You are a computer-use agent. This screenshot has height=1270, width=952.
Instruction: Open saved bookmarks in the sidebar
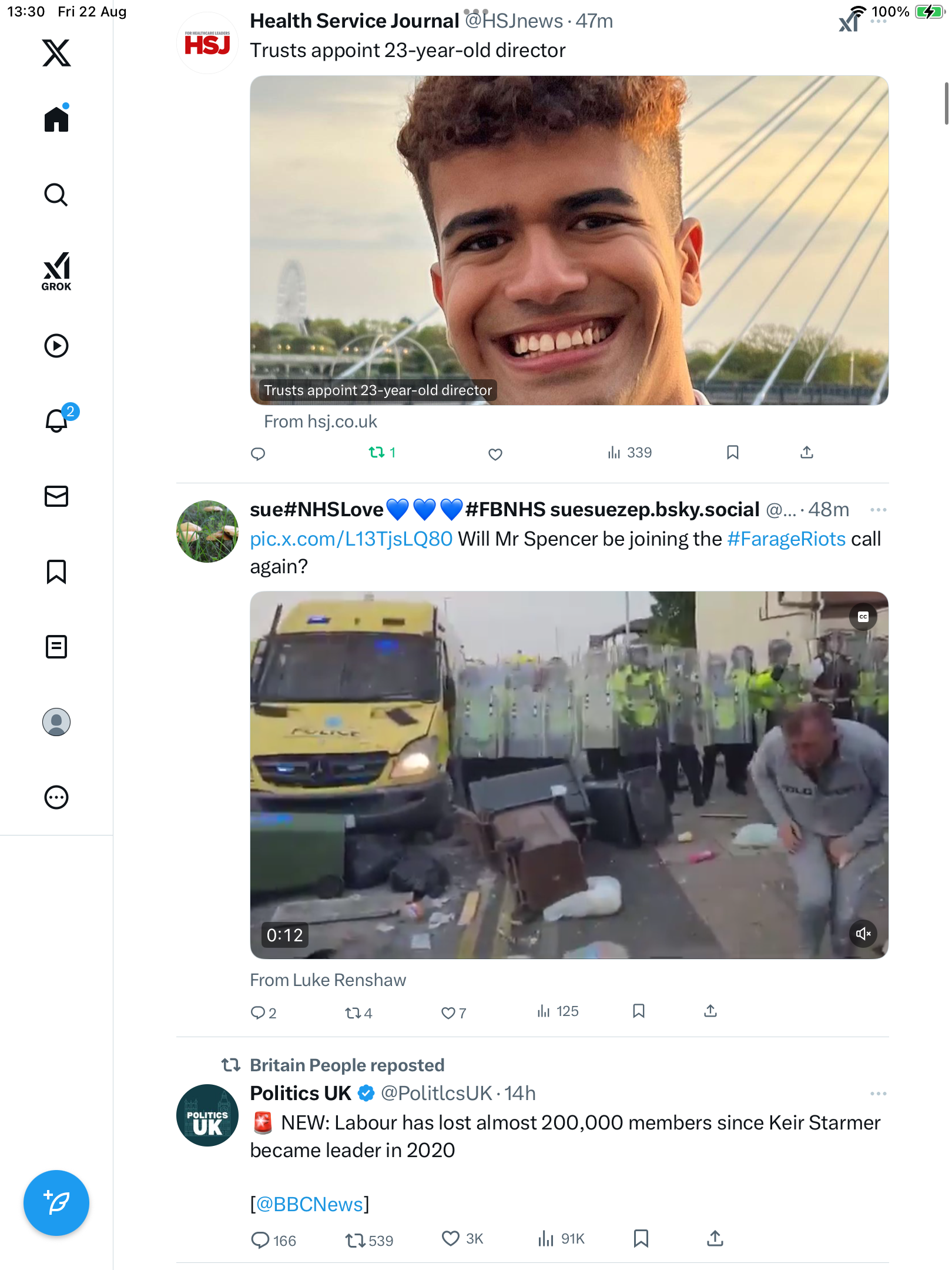pyautogui.click(x=56, y=571)
